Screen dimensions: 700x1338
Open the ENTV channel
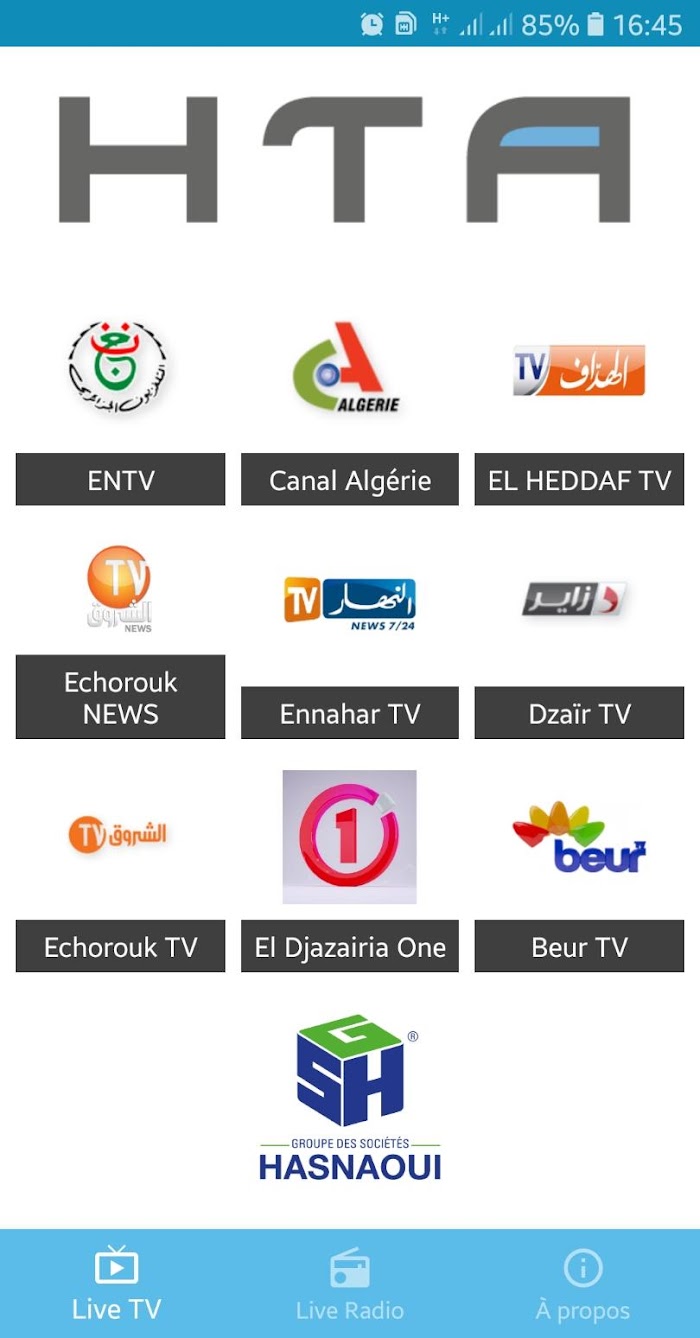120,479
